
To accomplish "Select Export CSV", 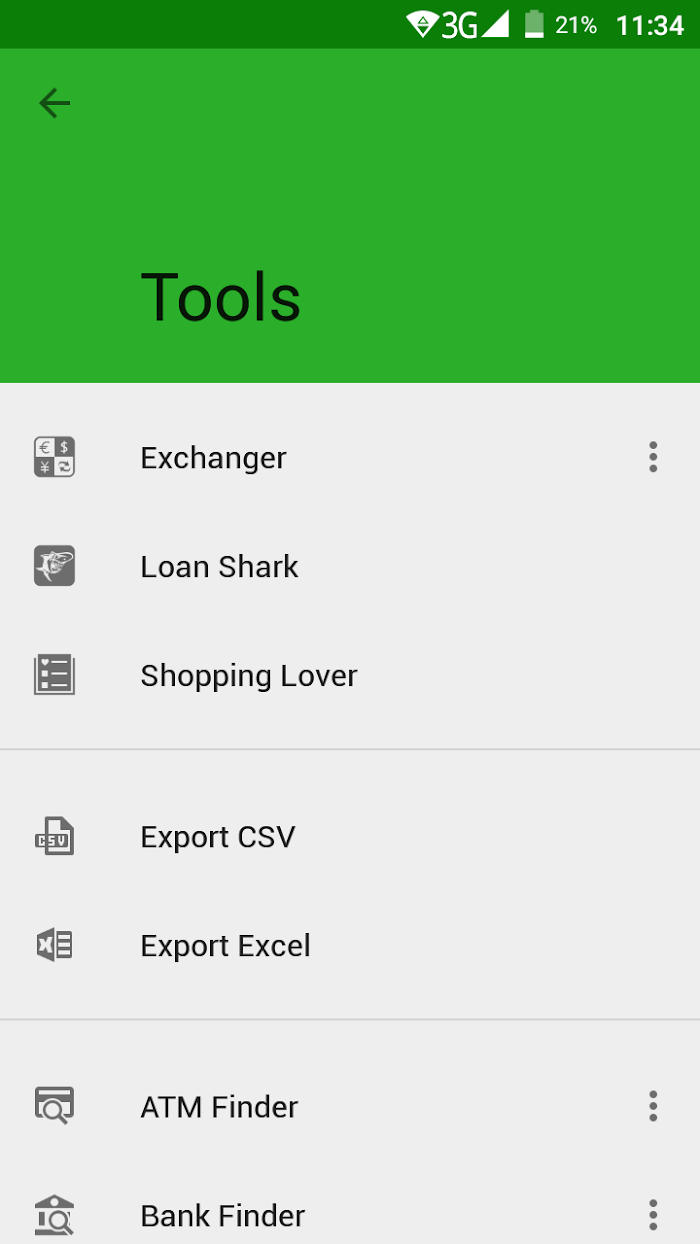I will [350, 836].
